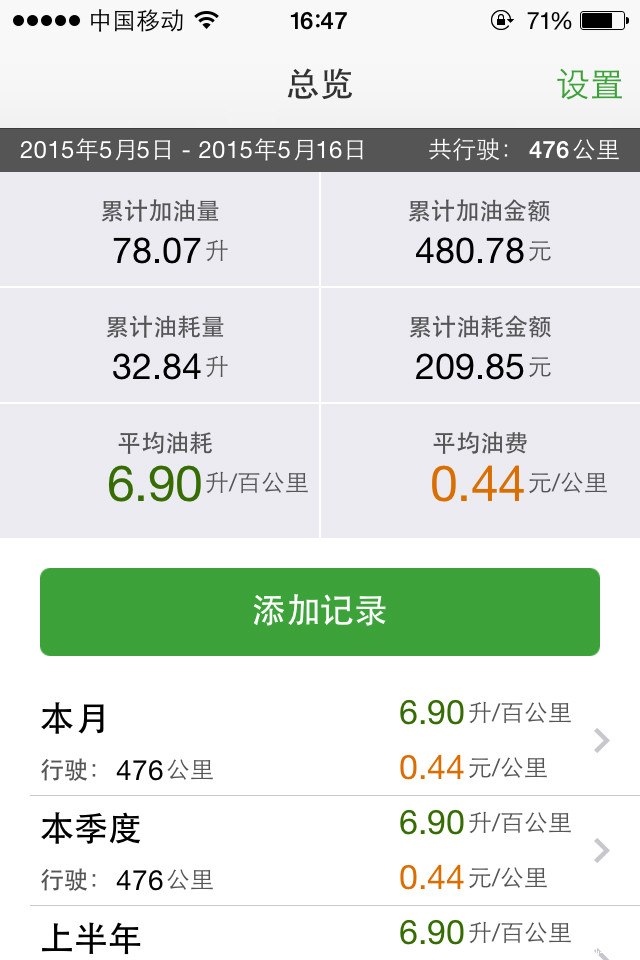This screenshot has width=640, height=960.
Task: Open 设置 in the top bar
Action: (590, 86)
